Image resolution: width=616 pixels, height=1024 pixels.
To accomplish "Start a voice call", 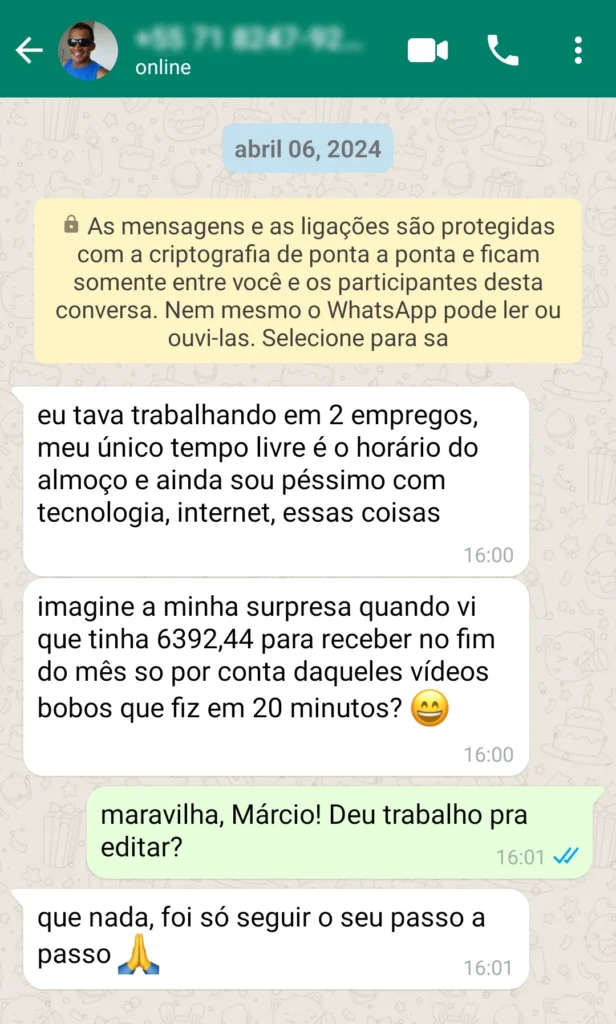I will (502, 50).
